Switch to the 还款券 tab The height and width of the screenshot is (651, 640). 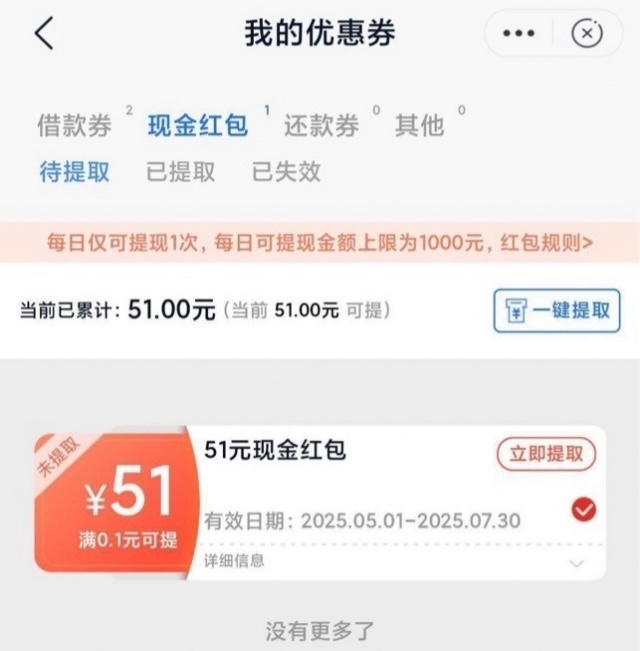click(320, 126)
